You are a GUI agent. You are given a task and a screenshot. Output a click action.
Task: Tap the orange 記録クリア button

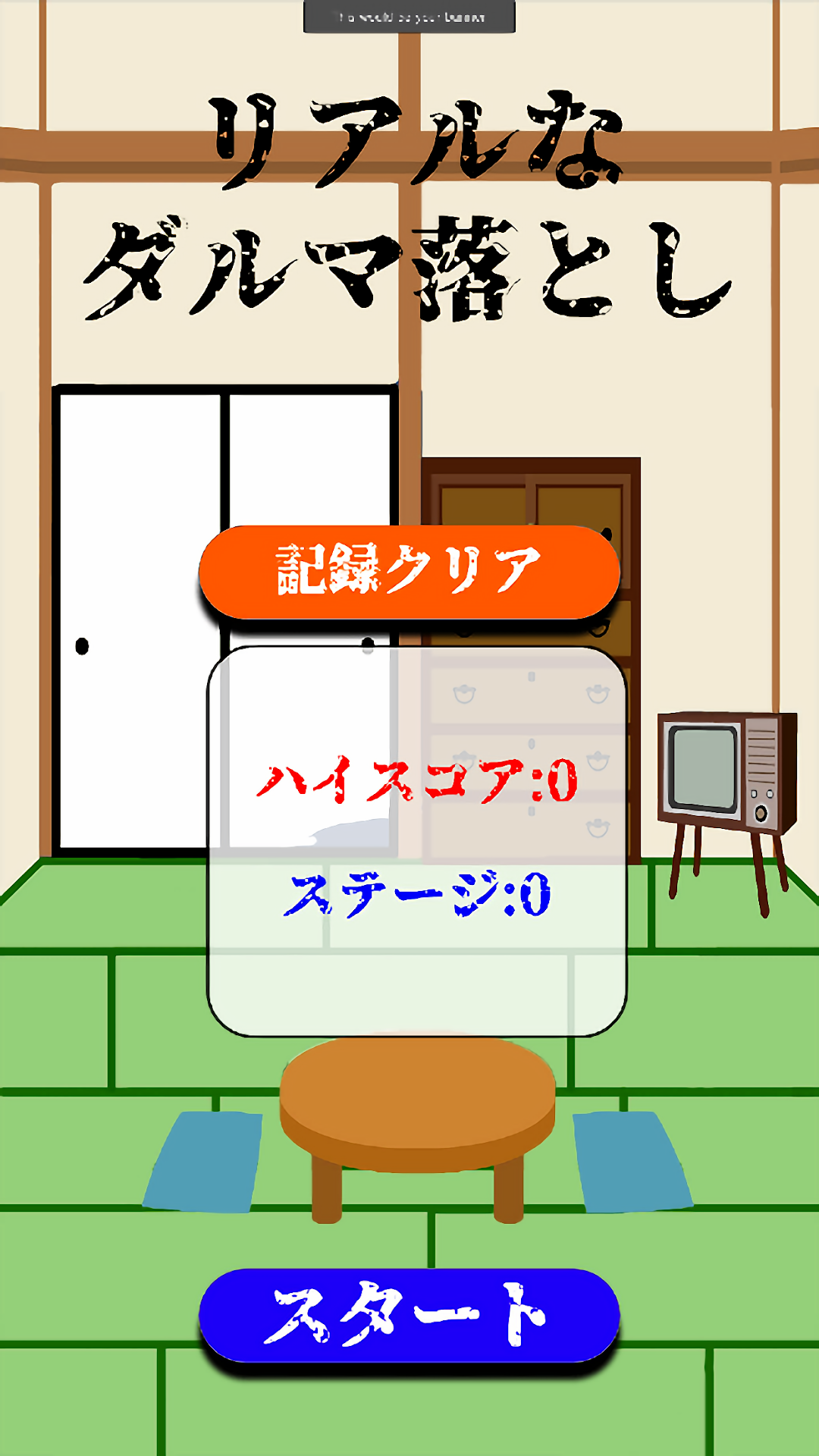click(x=409, y=572)
